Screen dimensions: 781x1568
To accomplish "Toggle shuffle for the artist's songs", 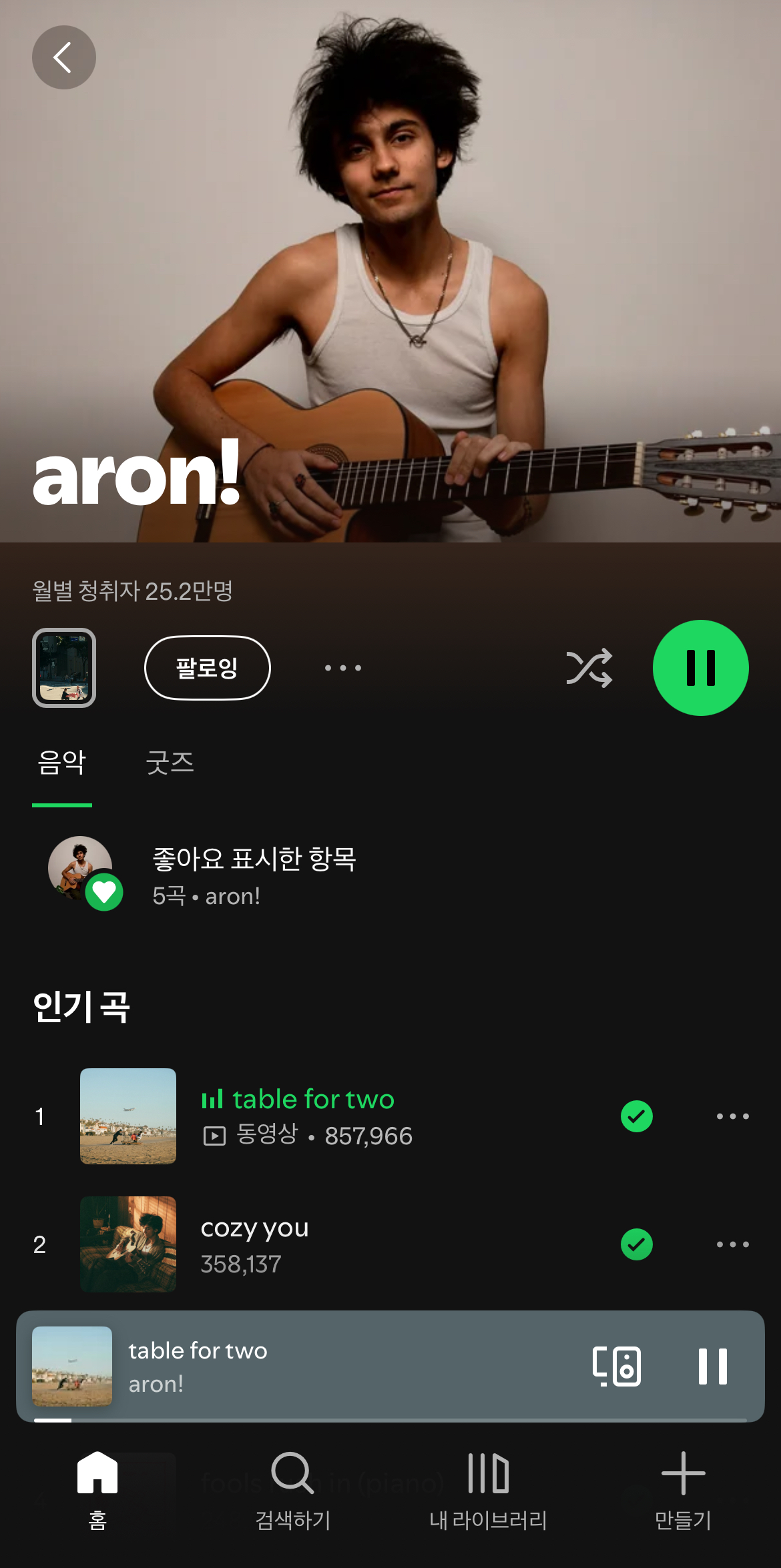I will pos(589,668).
